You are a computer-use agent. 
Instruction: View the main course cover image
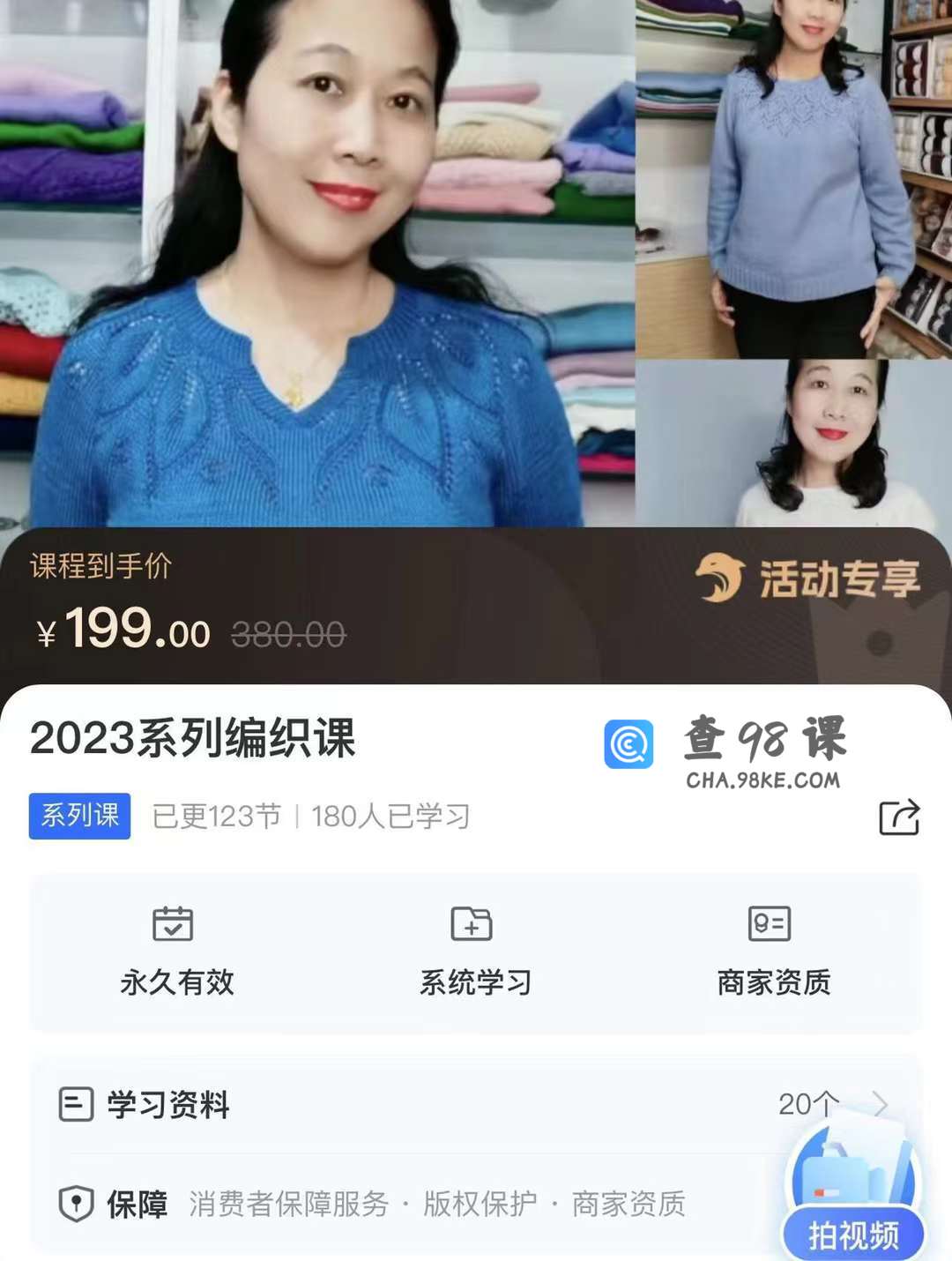point(317,265)
